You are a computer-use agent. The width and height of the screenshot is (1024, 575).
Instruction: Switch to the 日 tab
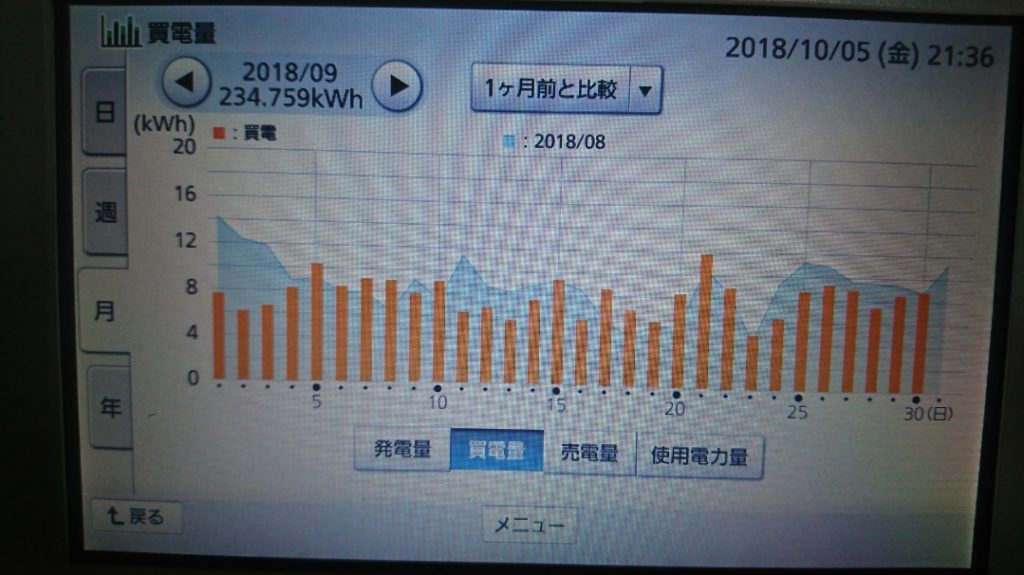(x=103, y=111)
